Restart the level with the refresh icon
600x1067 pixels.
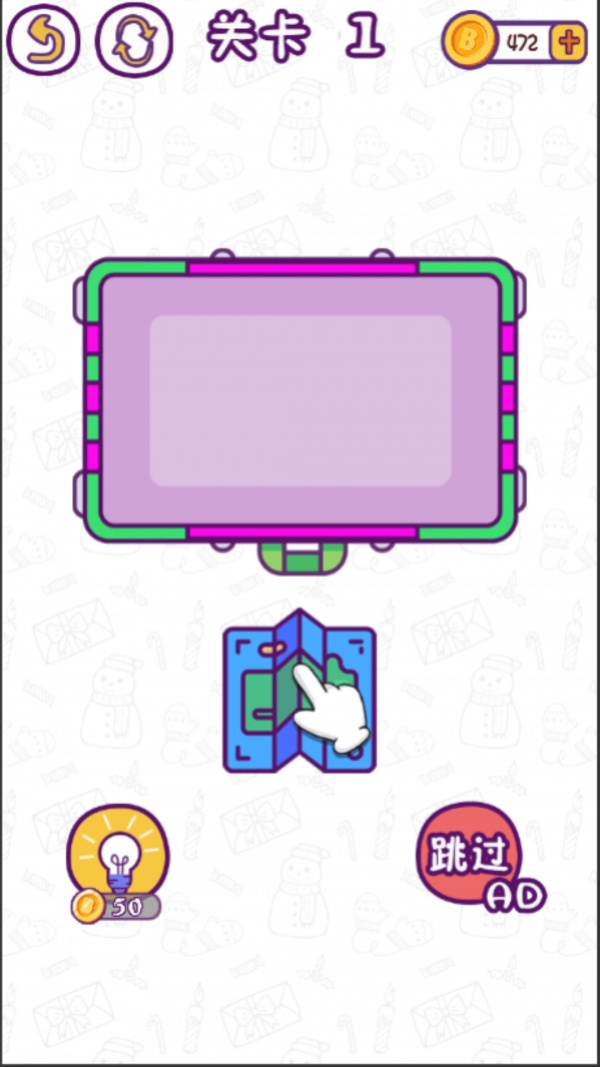coord(133,39)
